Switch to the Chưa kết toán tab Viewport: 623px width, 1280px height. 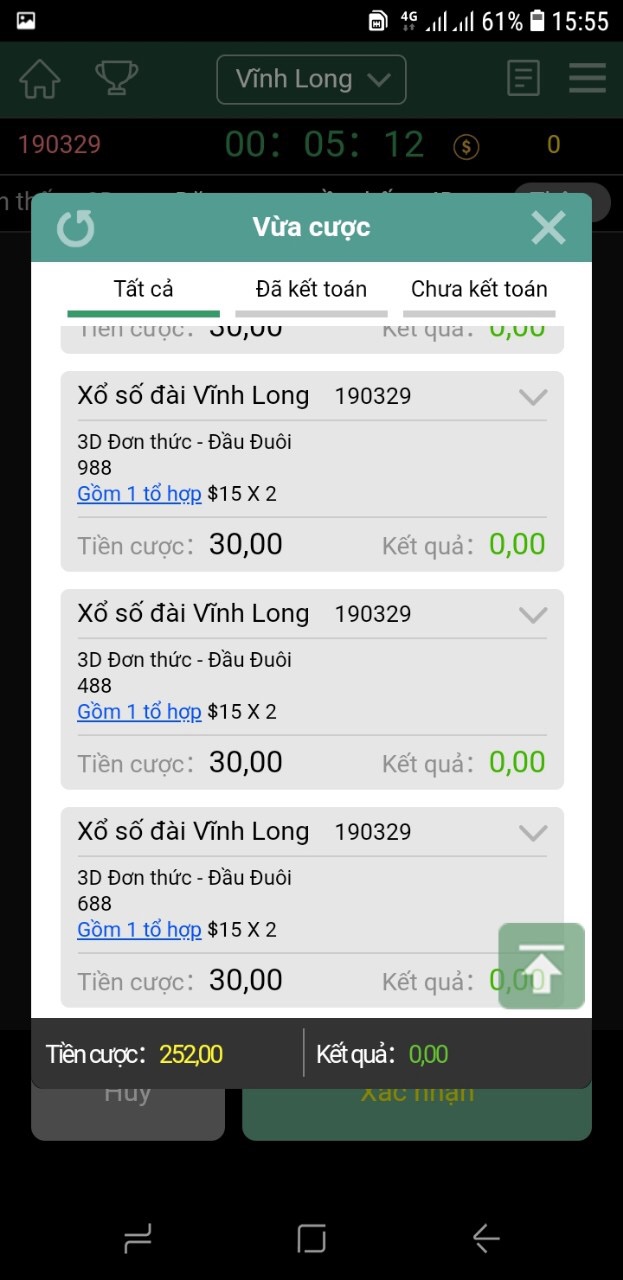pos(479,290)
